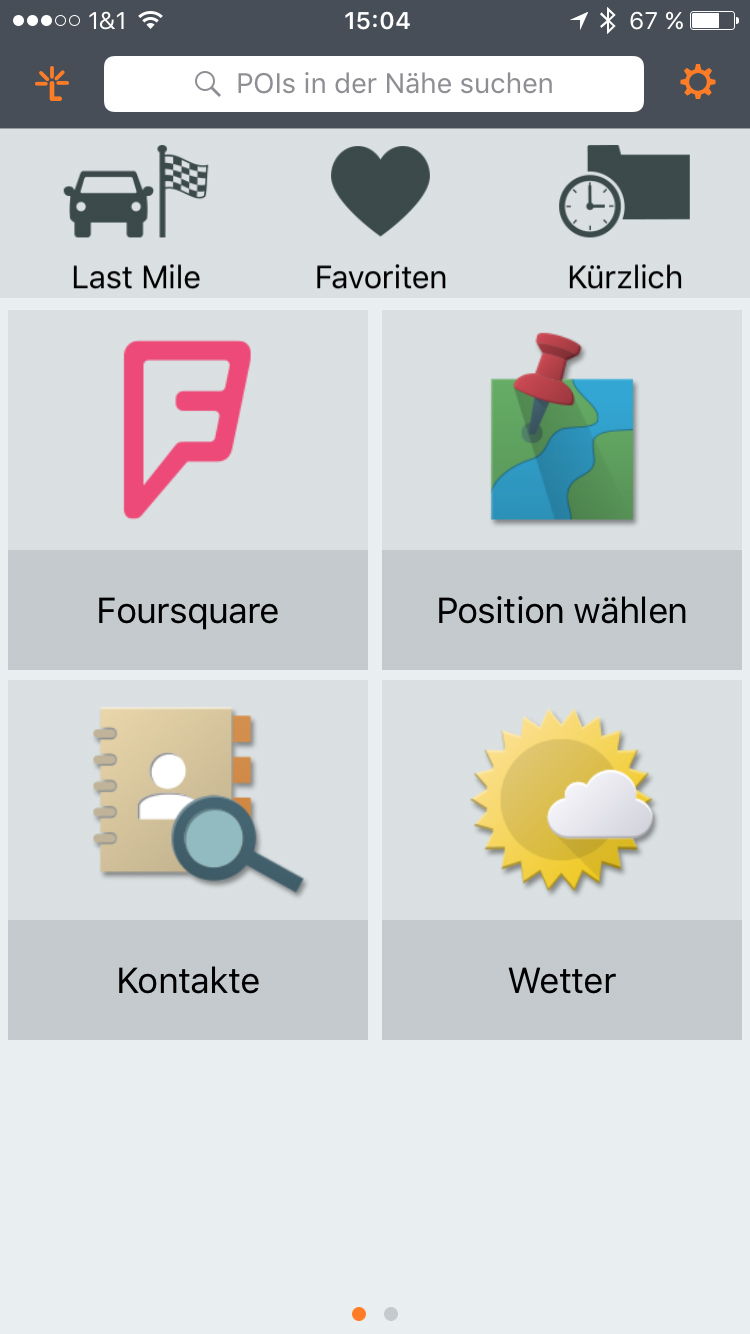The height and width of the screenshot is (1334, 750).
Task: Open the Foursquare tile
Action: point(188,490)
